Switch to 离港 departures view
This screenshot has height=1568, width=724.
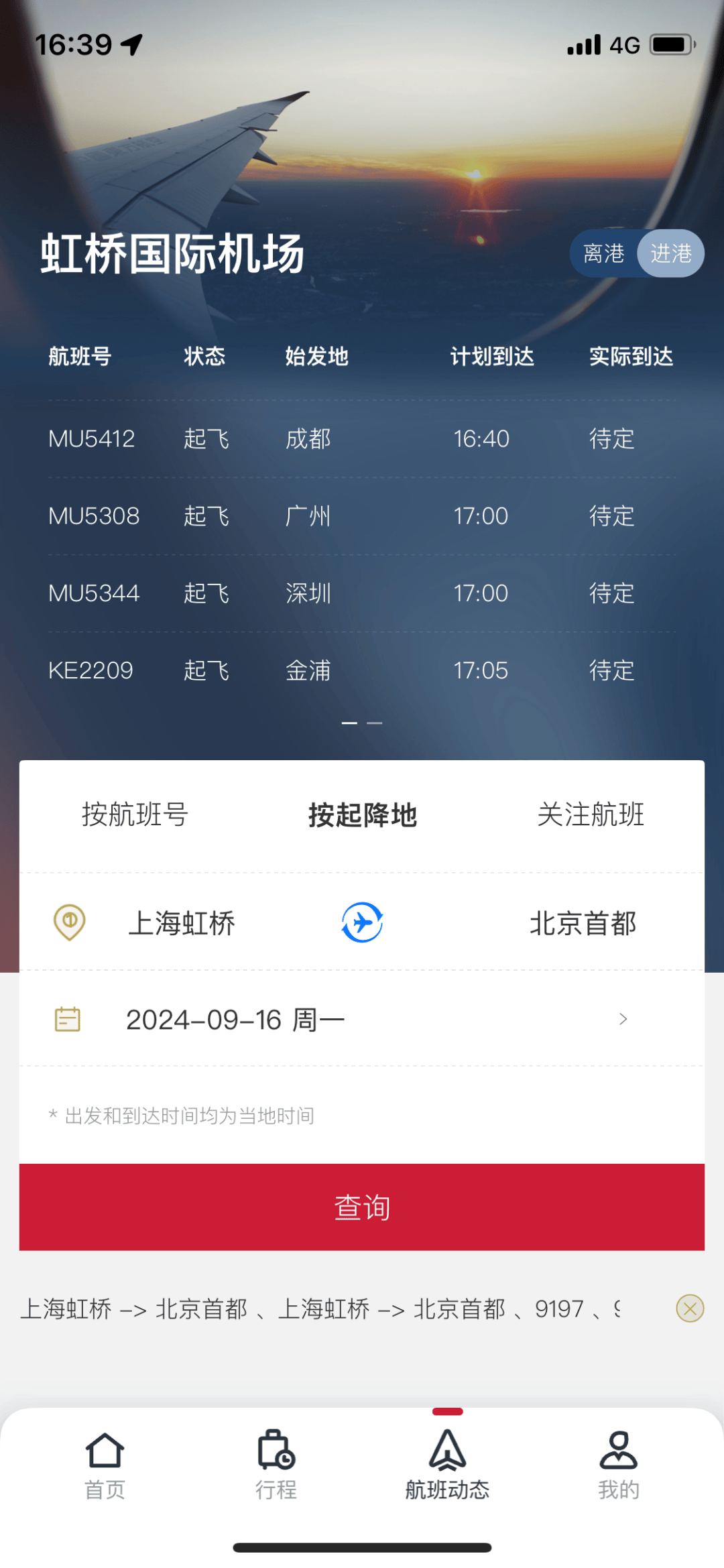click(603, 253)
